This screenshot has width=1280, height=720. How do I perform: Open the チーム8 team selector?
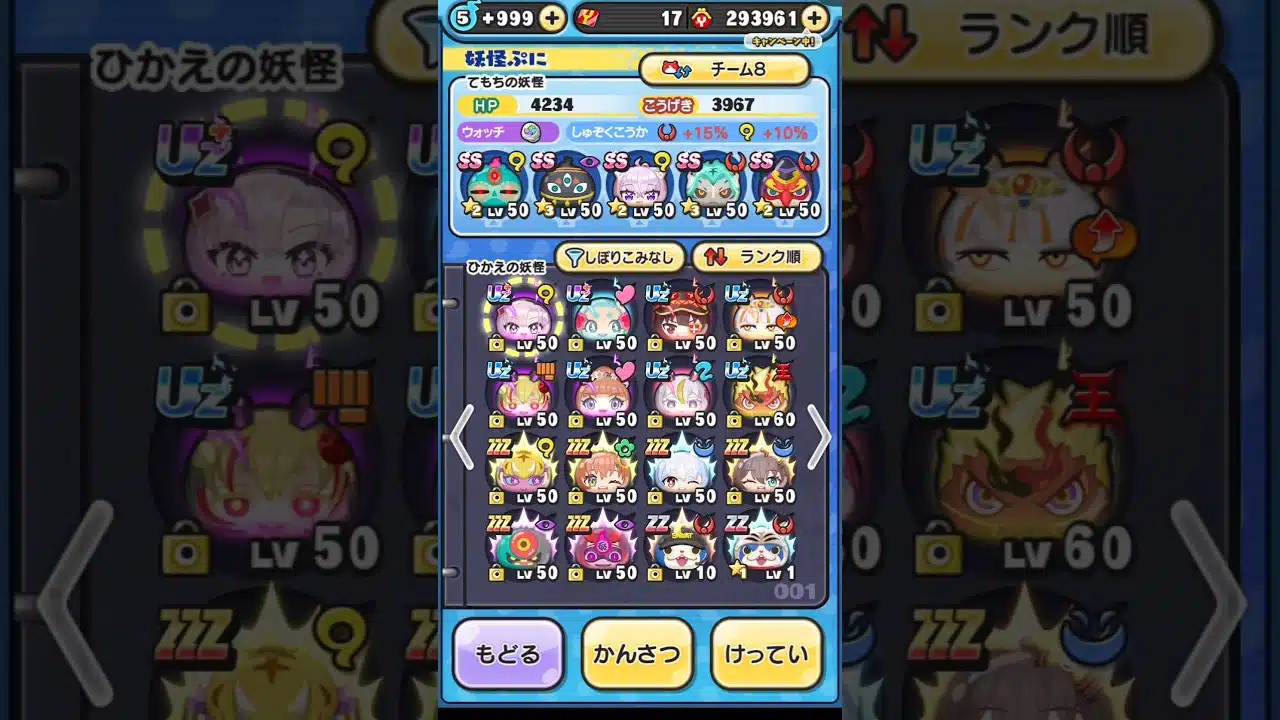pos(724,69)
